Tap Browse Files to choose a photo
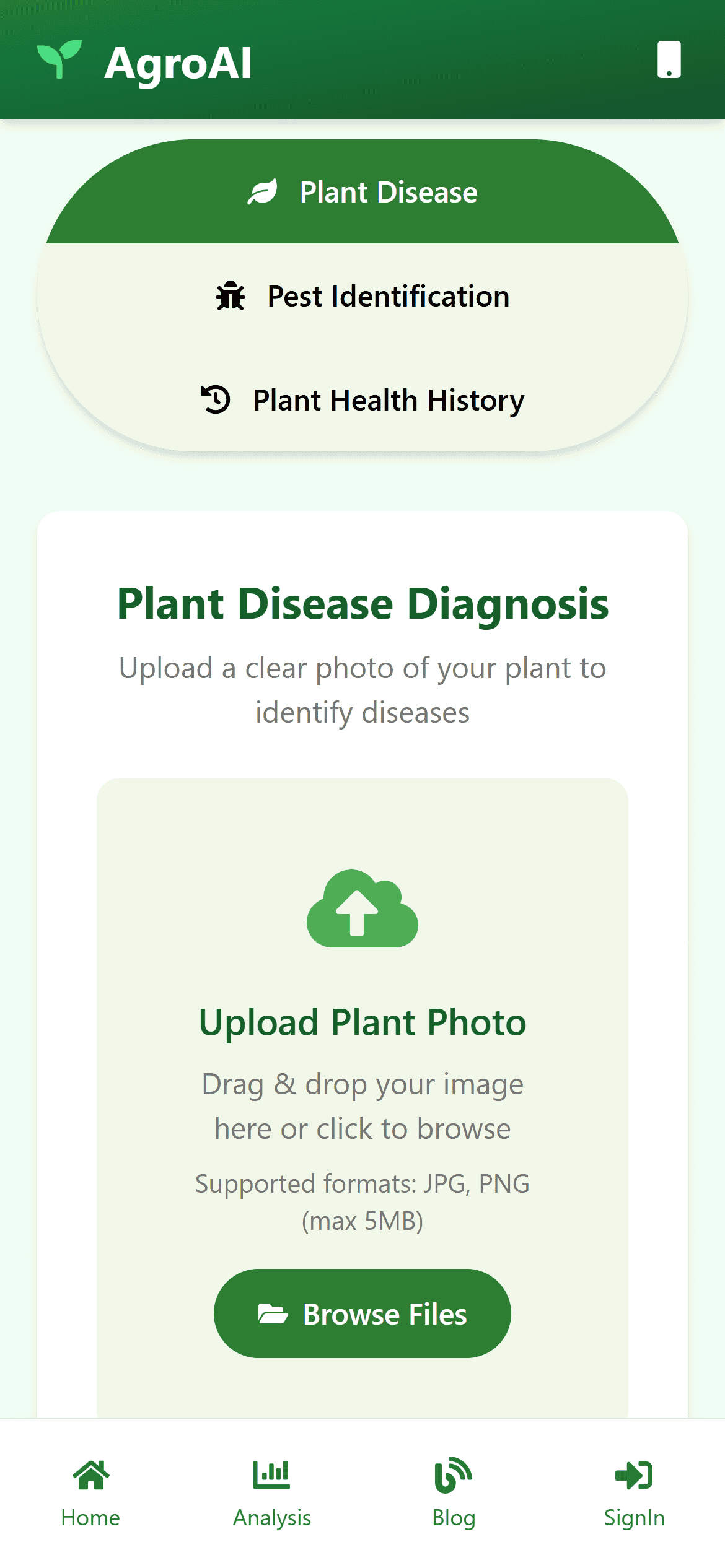 (x=362, y=1314)
